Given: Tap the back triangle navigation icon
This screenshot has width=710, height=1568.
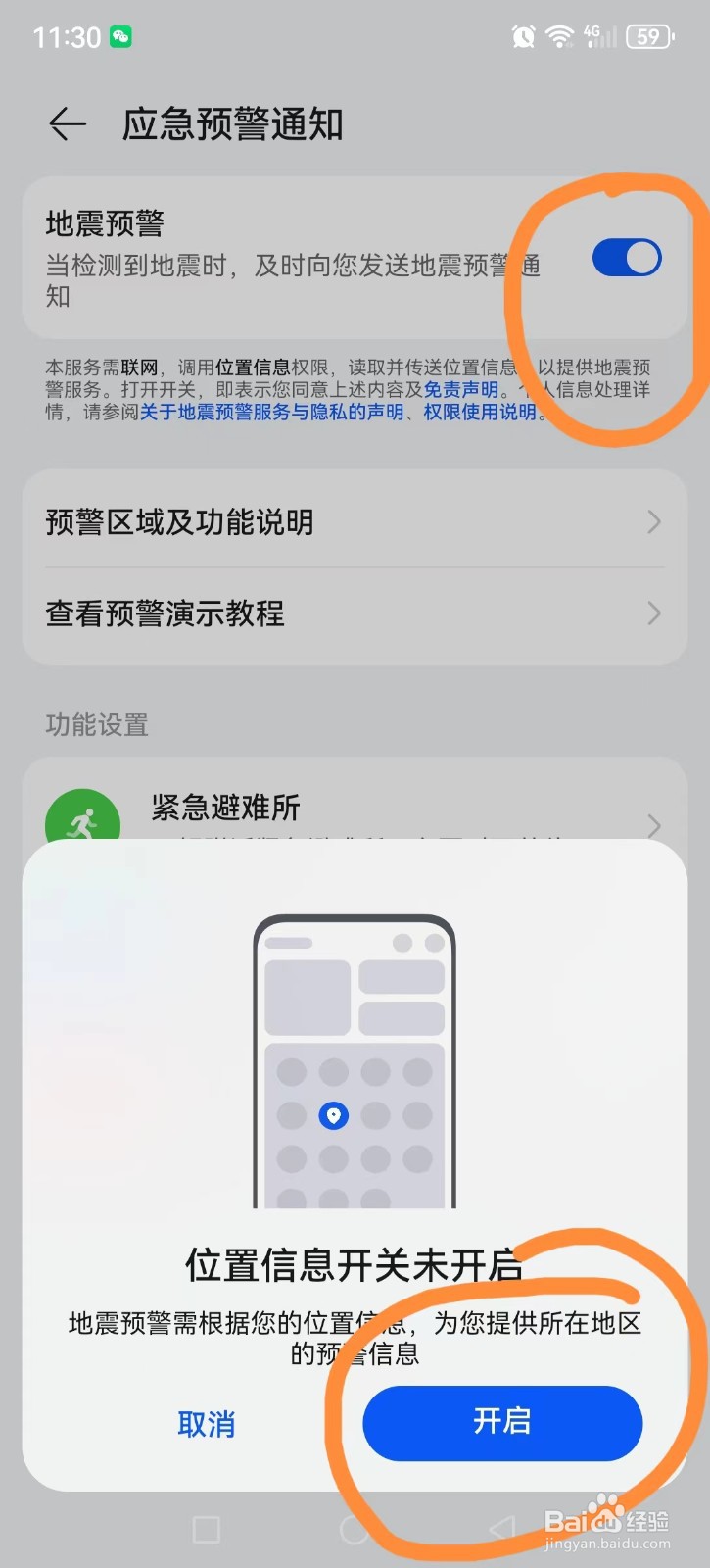Looking at the screenshot, I should tap(501, 1527).
